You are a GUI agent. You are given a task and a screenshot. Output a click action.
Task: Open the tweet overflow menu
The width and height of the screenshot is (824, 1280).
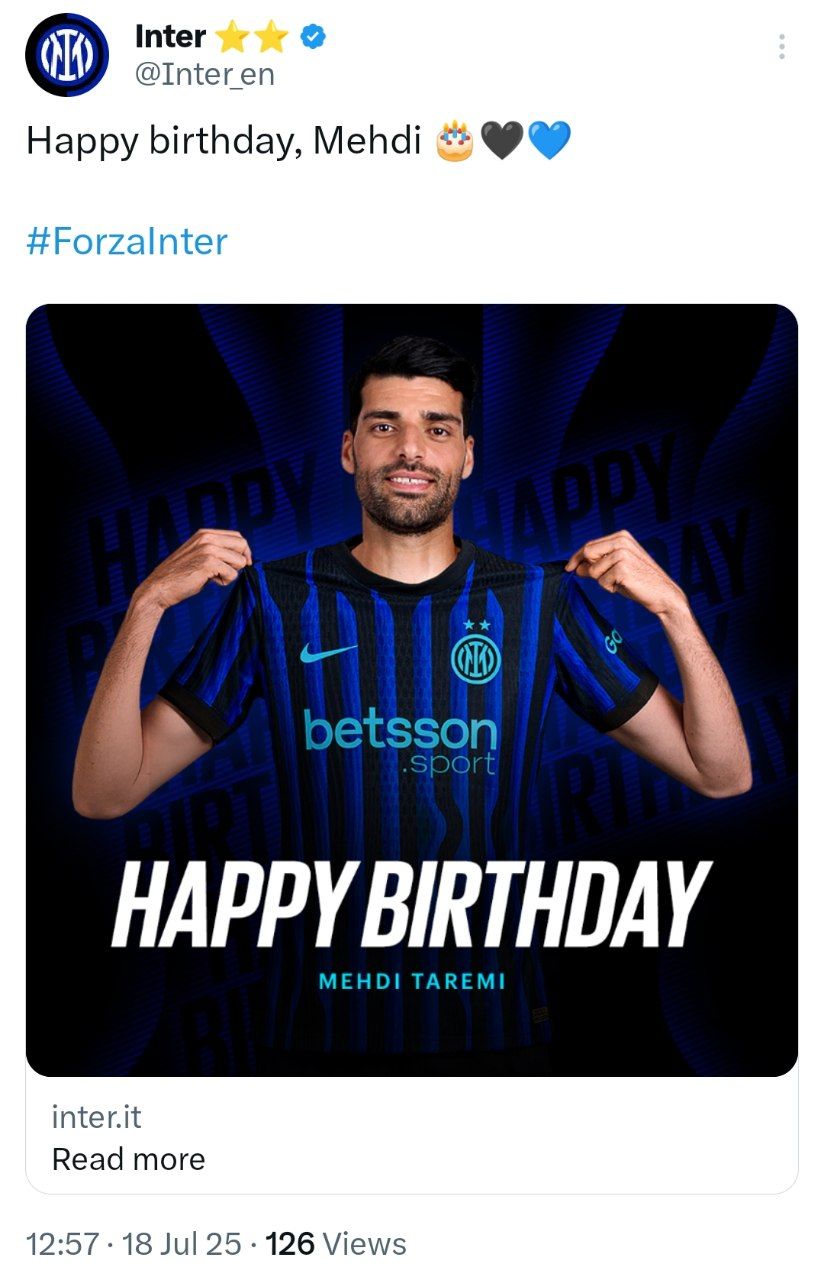coord(781,46)
